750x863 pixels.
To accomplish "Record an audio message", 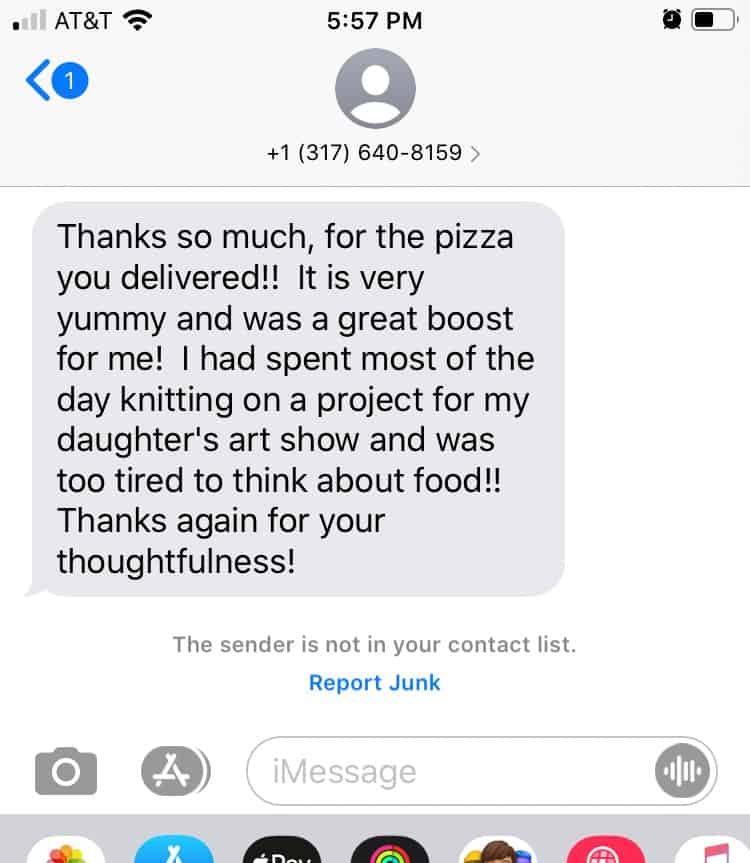I will pos(684,771).
